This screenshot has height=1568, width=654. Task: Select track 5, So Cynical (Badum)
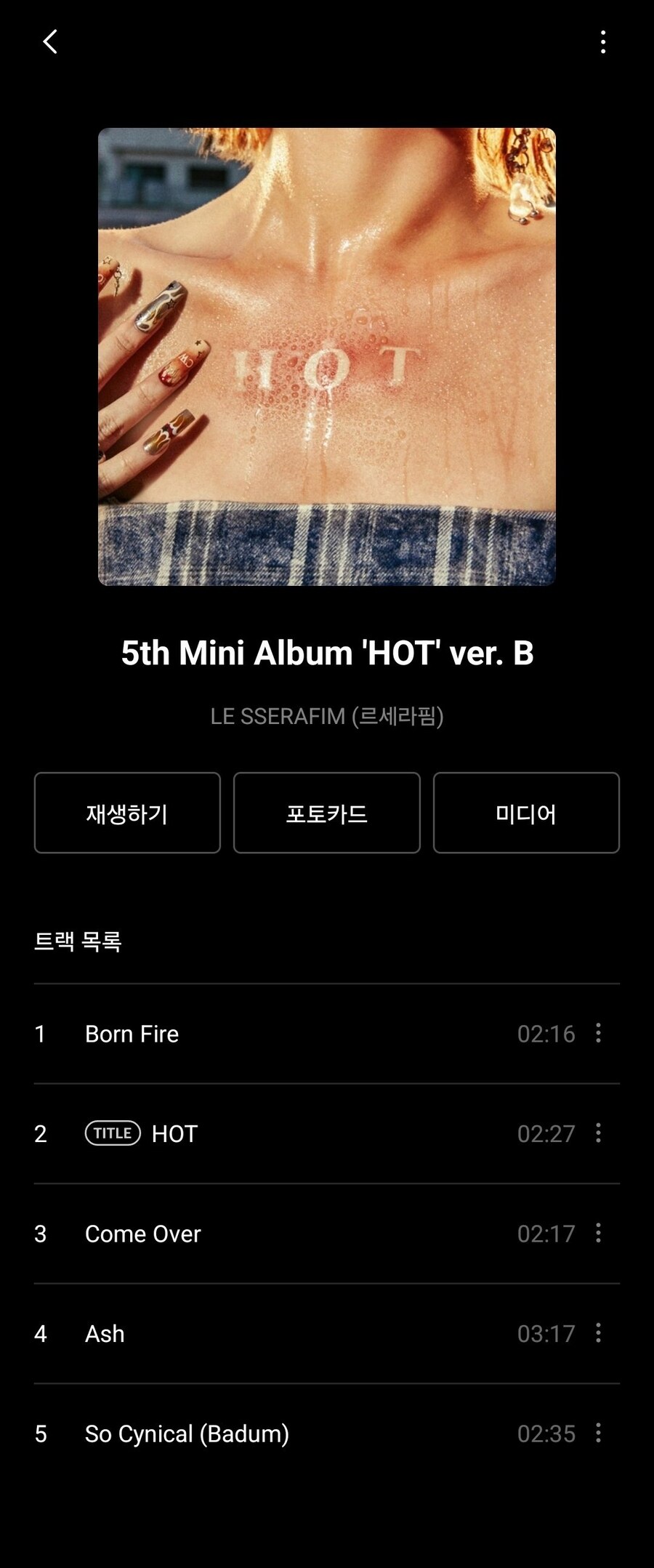tap(186, 1434)
